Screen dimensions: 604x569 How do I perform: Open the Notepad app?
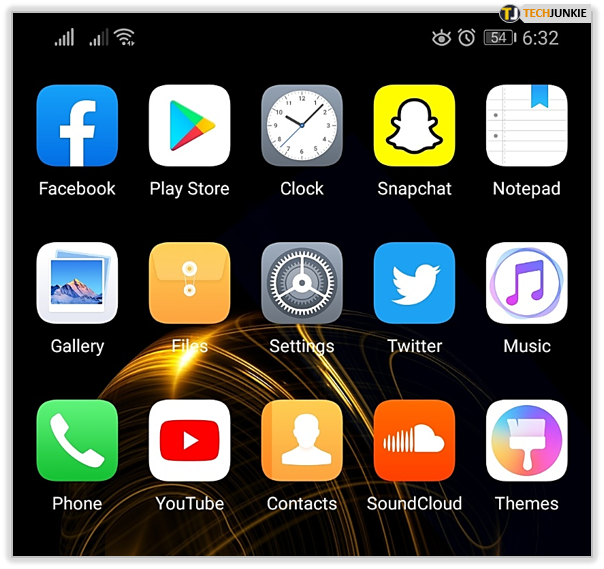click(526, 126)
